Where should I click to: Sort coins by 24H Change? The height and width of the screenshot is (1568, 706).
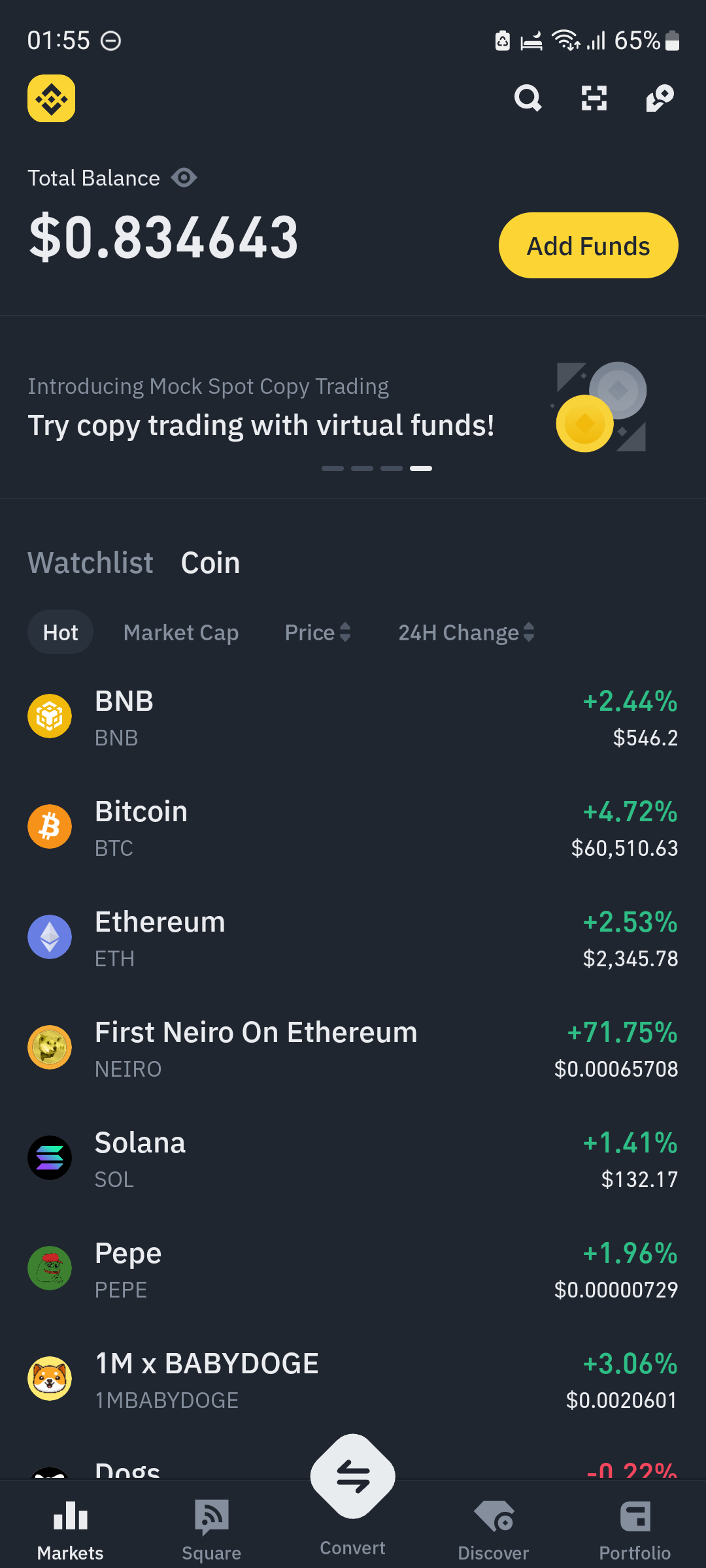tap(466, 632)
